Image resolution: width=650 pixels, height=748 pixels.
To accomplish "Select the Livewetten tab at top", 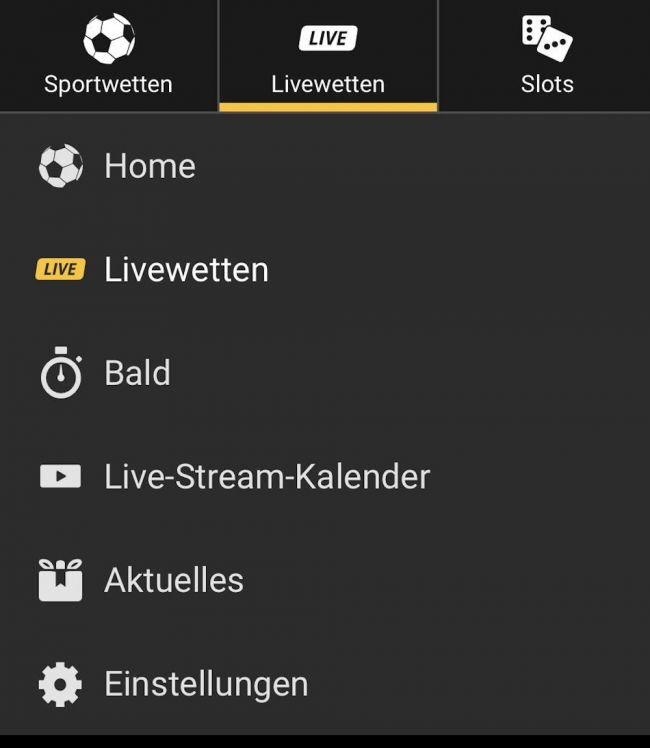I will click(328, 56).
